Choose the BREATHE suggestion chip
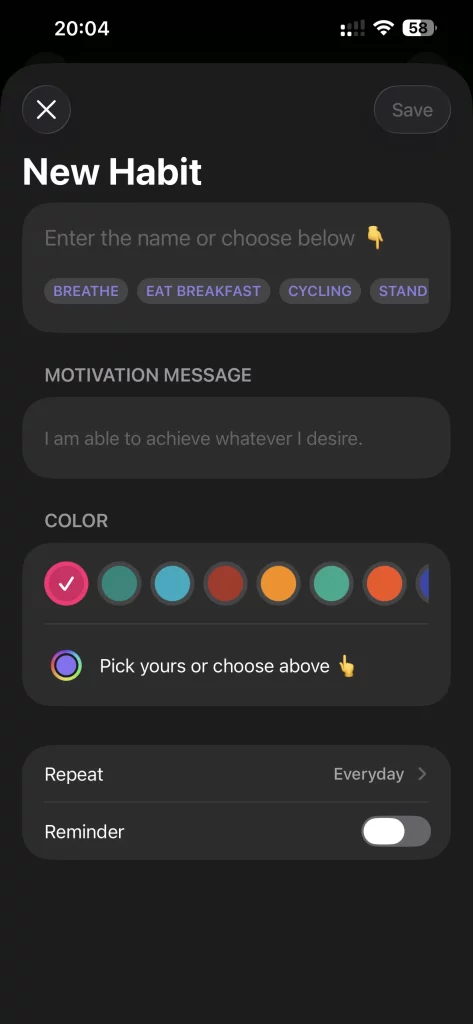 click(x=86, y=291)
